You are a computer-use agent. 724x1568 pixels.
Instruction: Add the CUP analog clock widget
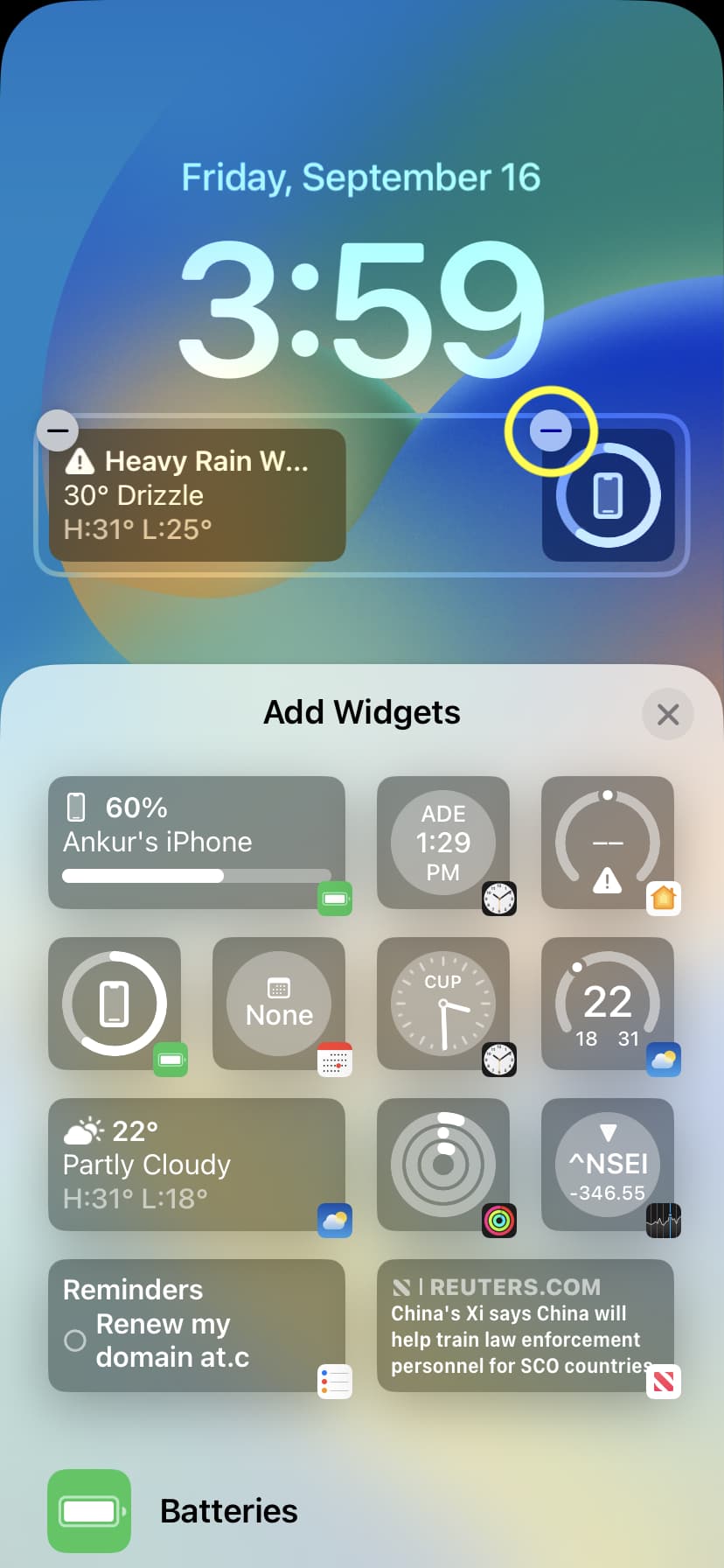[442, 1003]
